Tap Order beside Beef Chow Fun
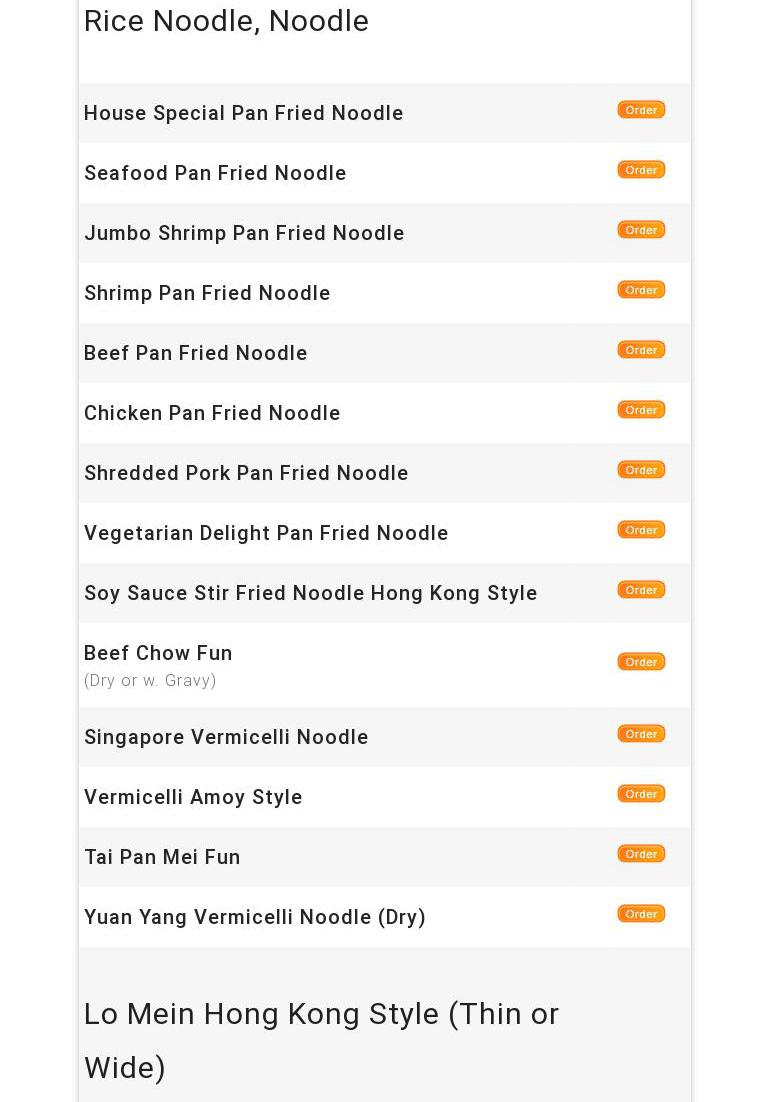 (x=641, y=662)
